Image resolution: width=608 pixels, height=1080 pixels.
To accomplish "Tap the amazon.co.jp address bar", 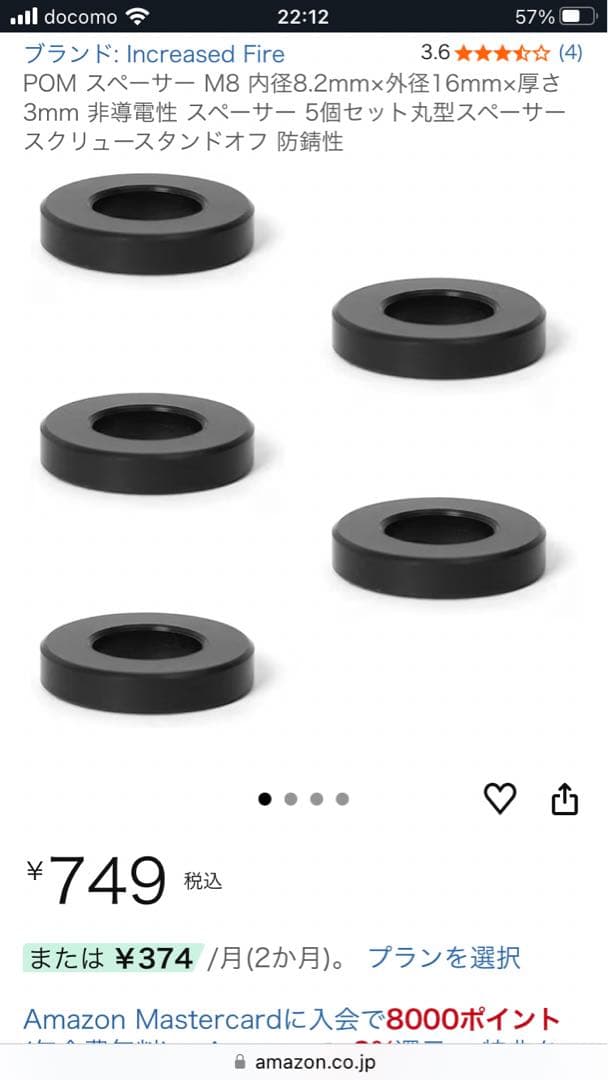I will pos(304,1062).
